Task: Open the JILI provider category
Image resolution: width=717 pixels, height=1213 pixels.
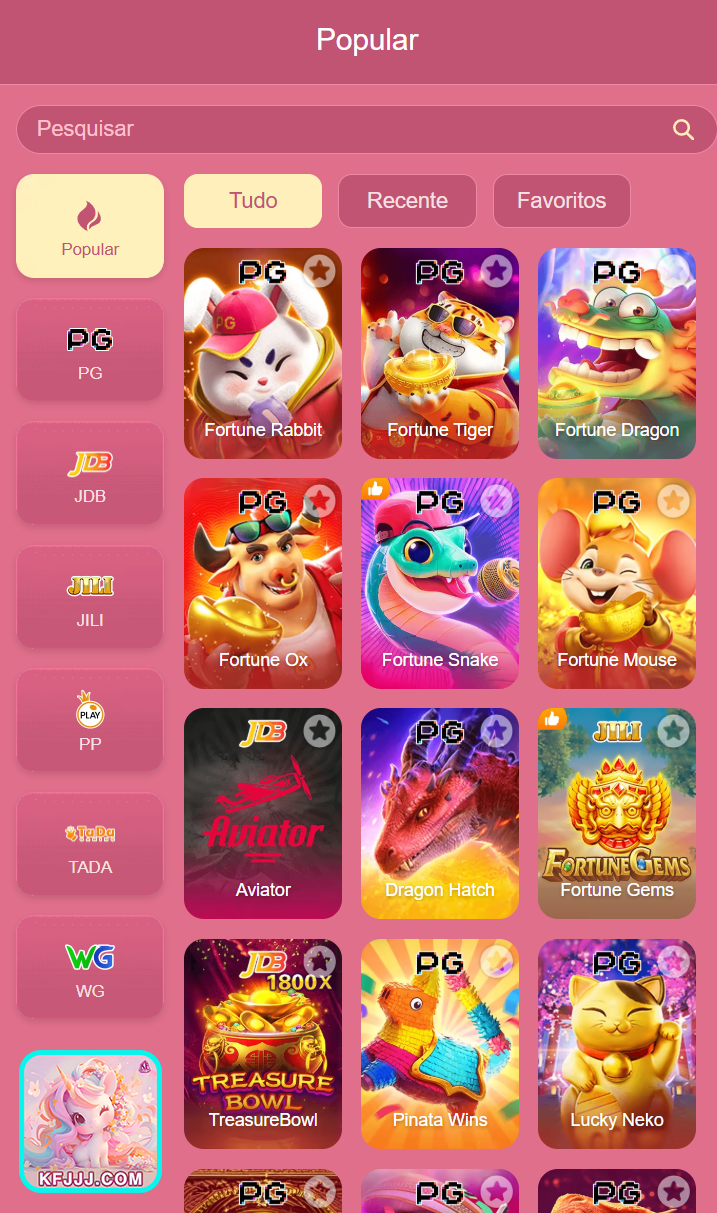Action: [x=90, y=597]
